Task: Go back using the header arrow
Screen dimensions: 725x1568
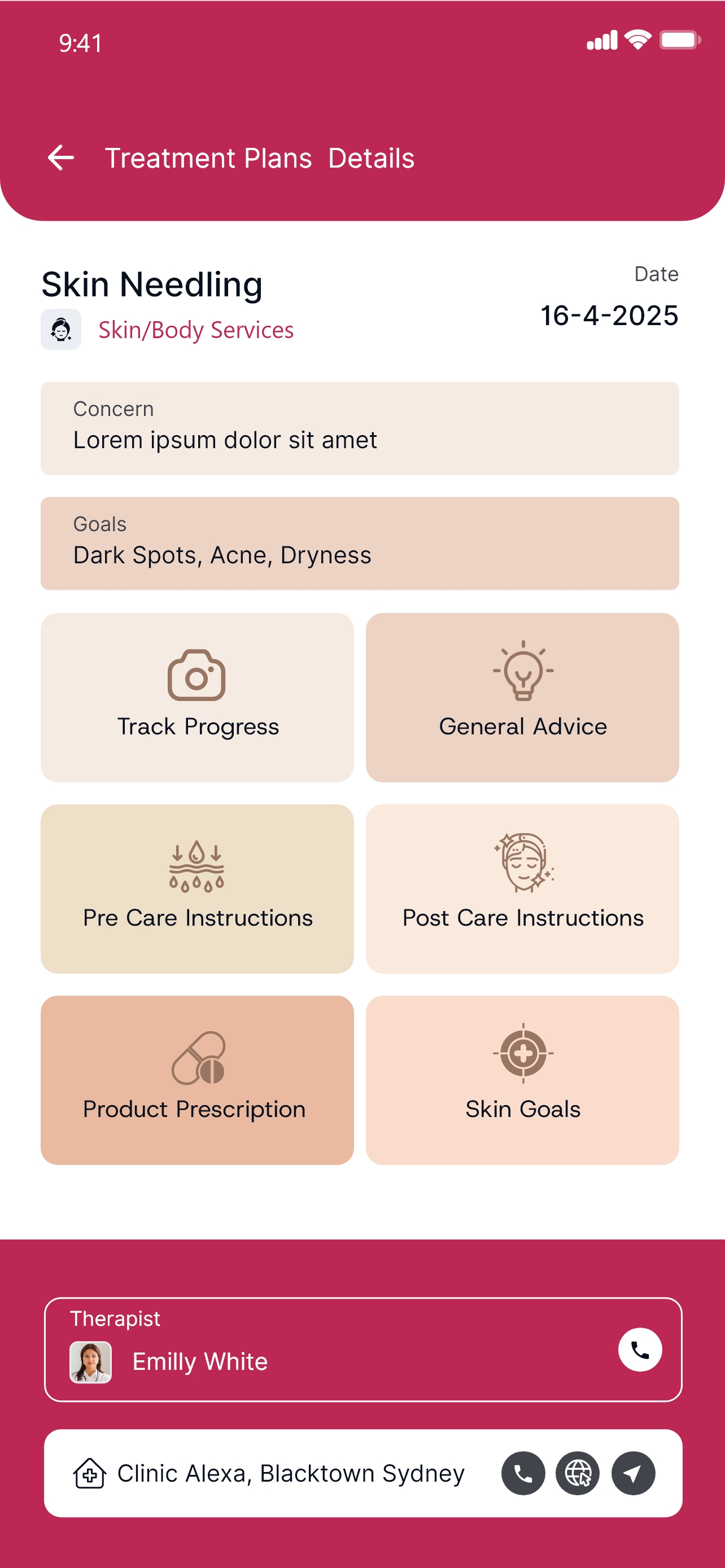Action: (x=61, y=157)
